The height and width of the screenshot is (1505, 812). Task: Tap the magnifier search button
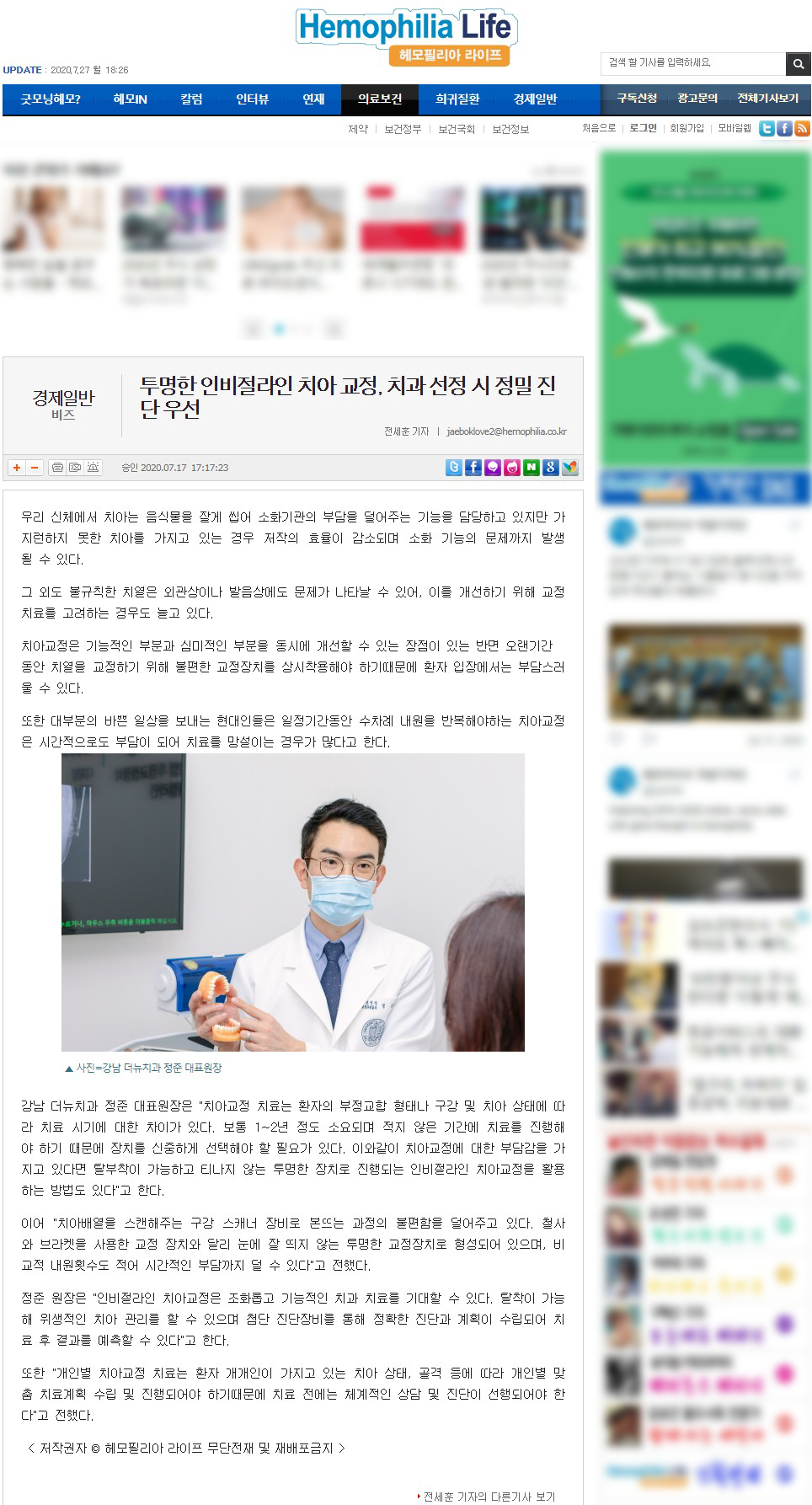798,64
